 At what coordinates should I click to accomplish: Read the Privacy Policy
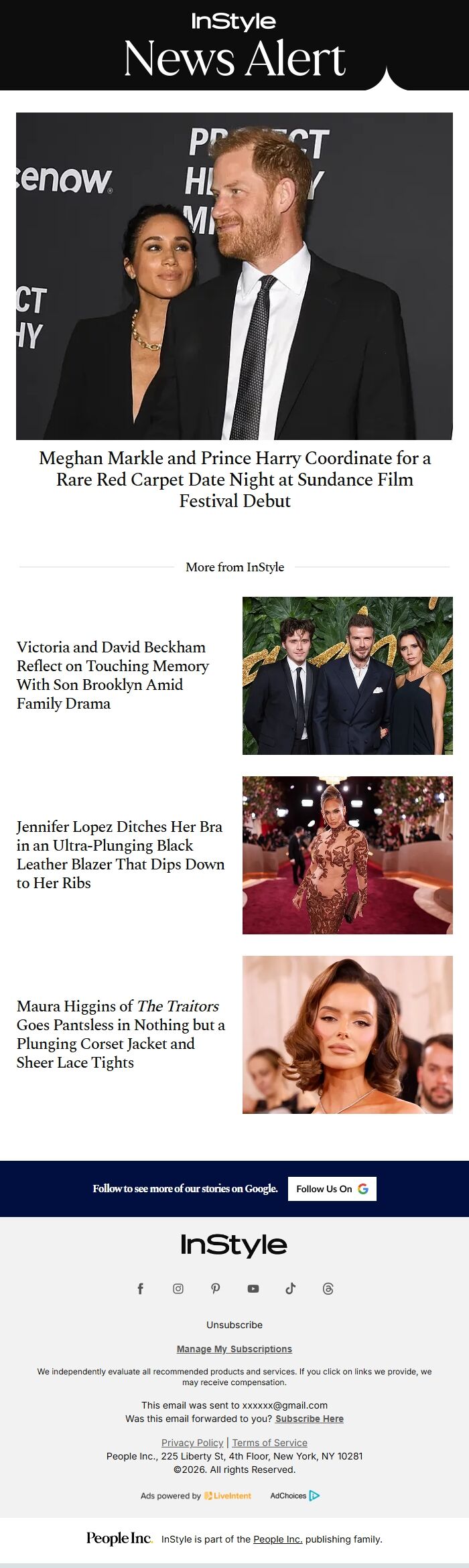click(192, 1443)
